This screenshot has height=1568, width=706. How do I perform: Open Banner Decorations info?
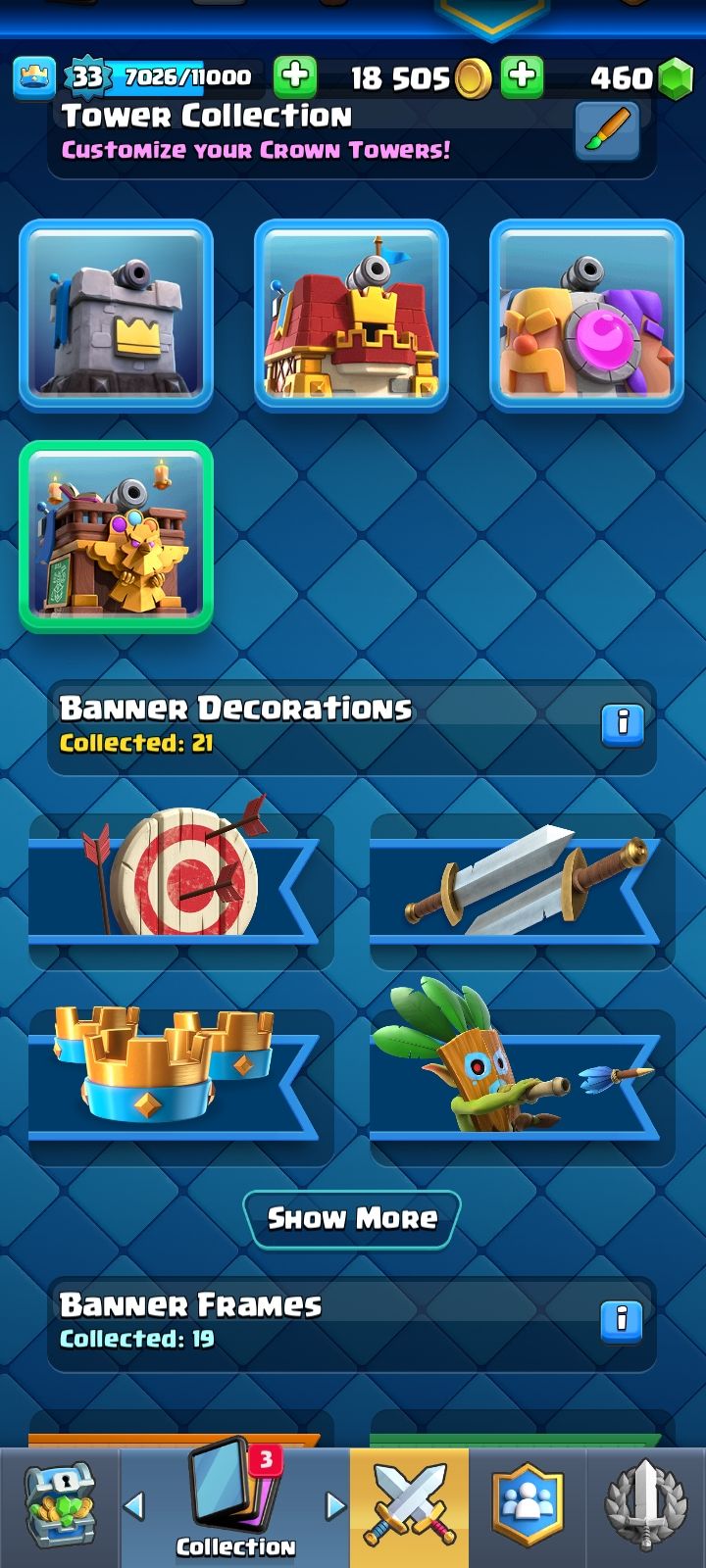click(622, 725)
